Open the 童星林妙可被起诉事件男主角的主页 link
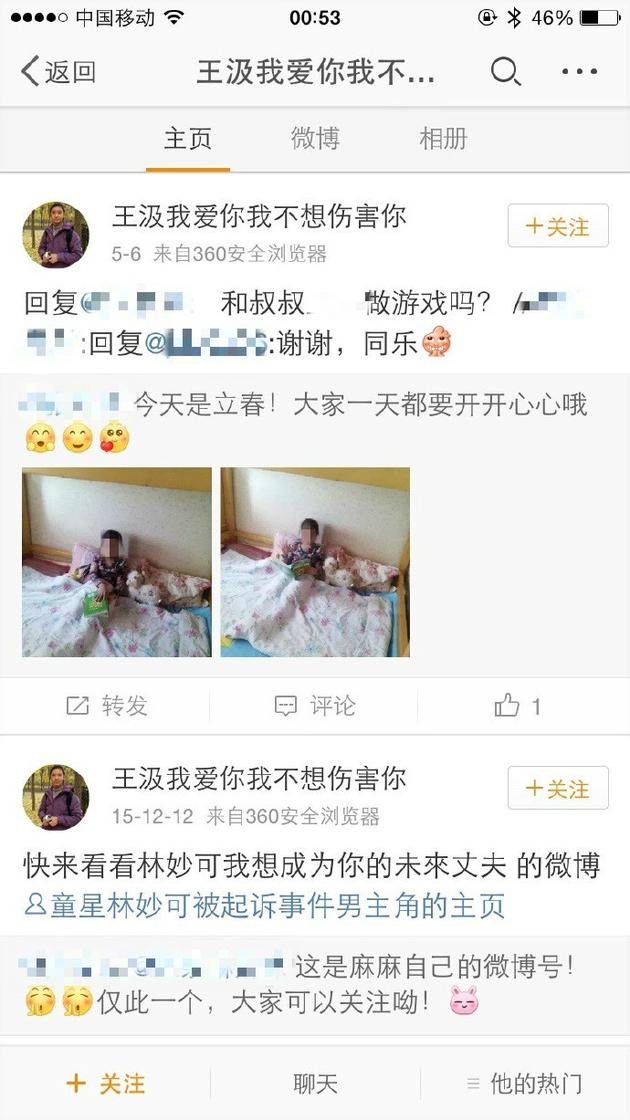This screenshot has height=1120, width=630. (265, 906)
